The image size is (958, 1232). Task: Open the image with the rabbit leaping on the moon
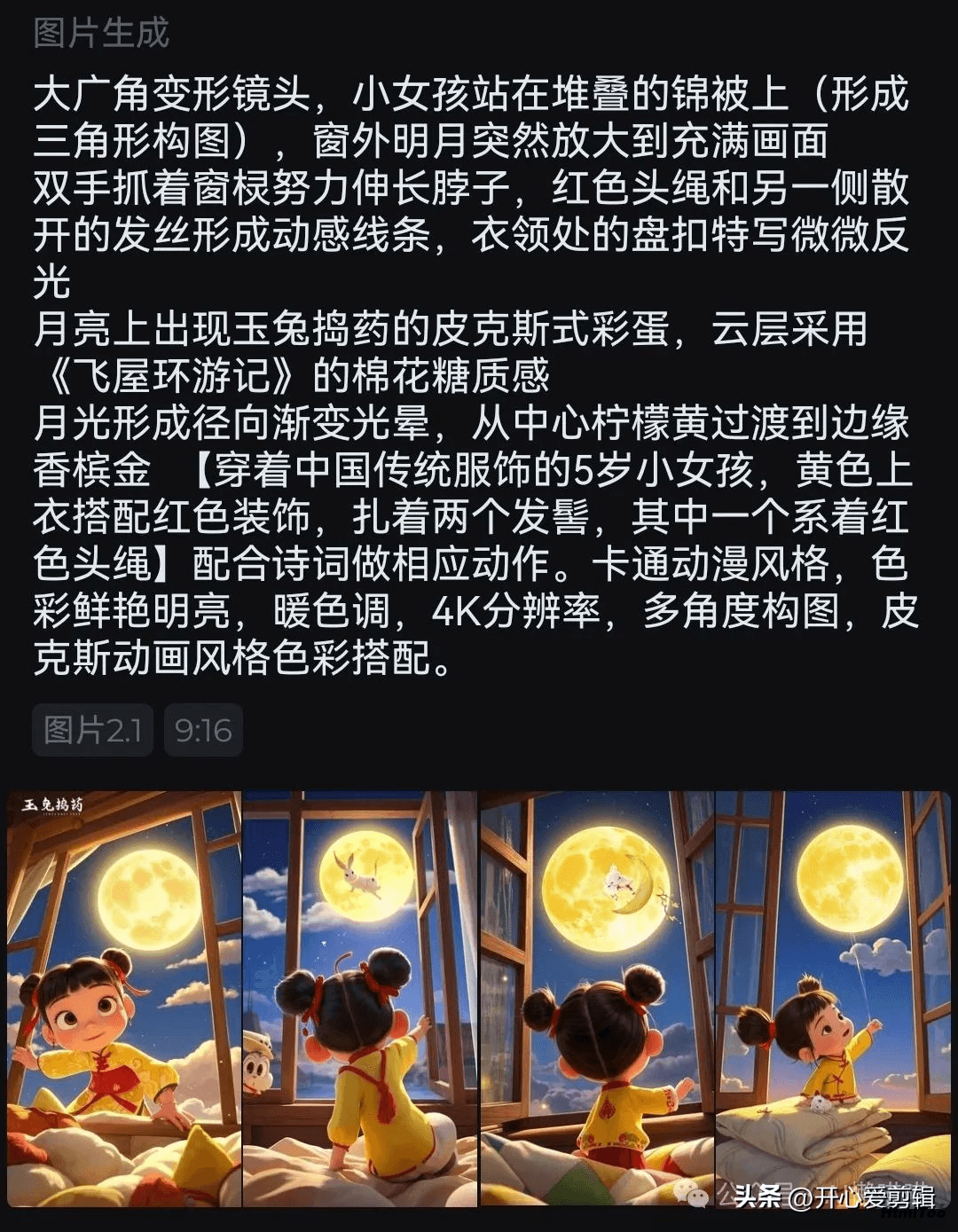(x=360, y=998)
